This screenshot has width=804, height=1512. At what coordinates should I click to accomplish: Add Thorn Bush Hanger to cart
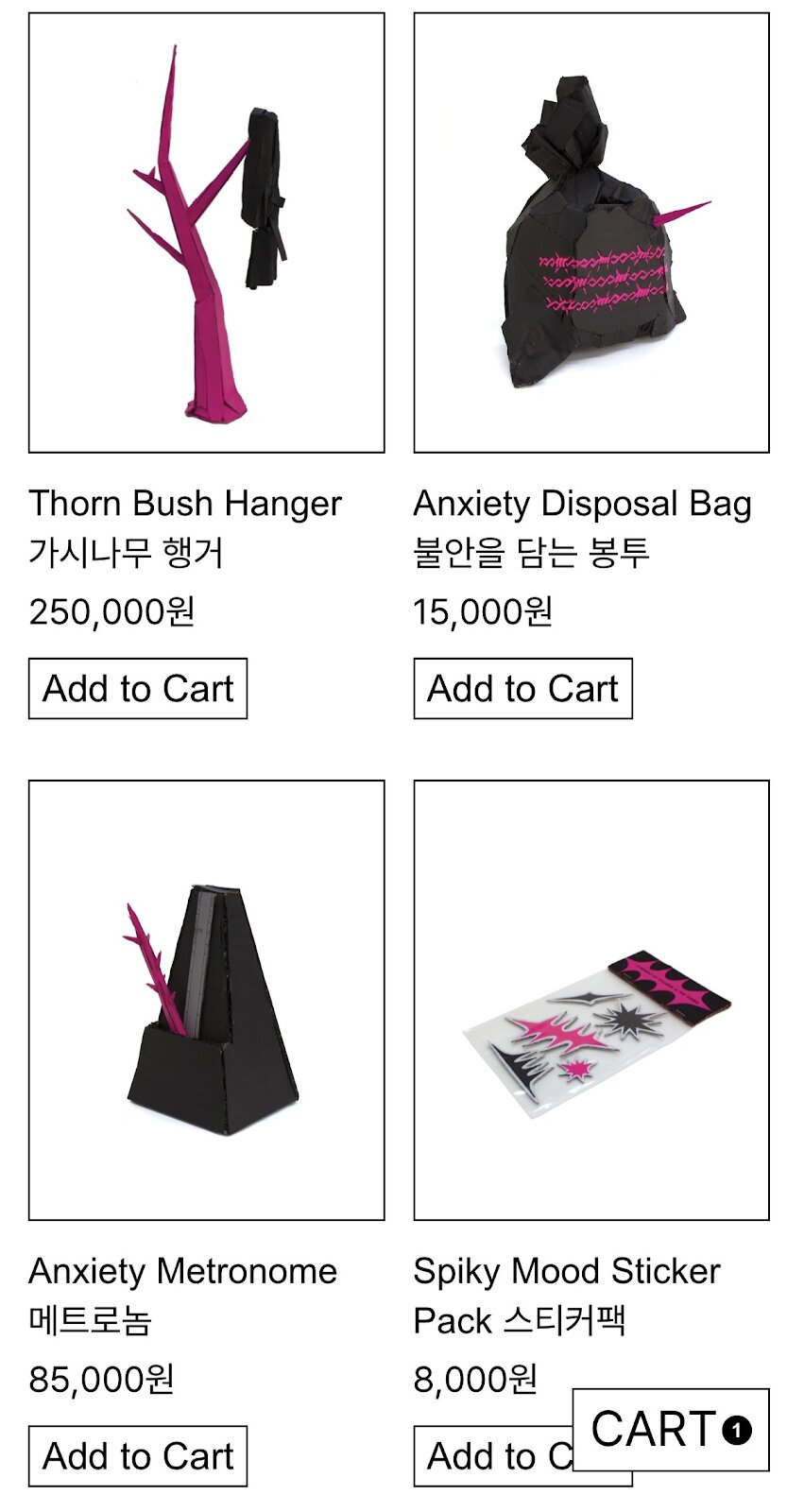point(138,689)
